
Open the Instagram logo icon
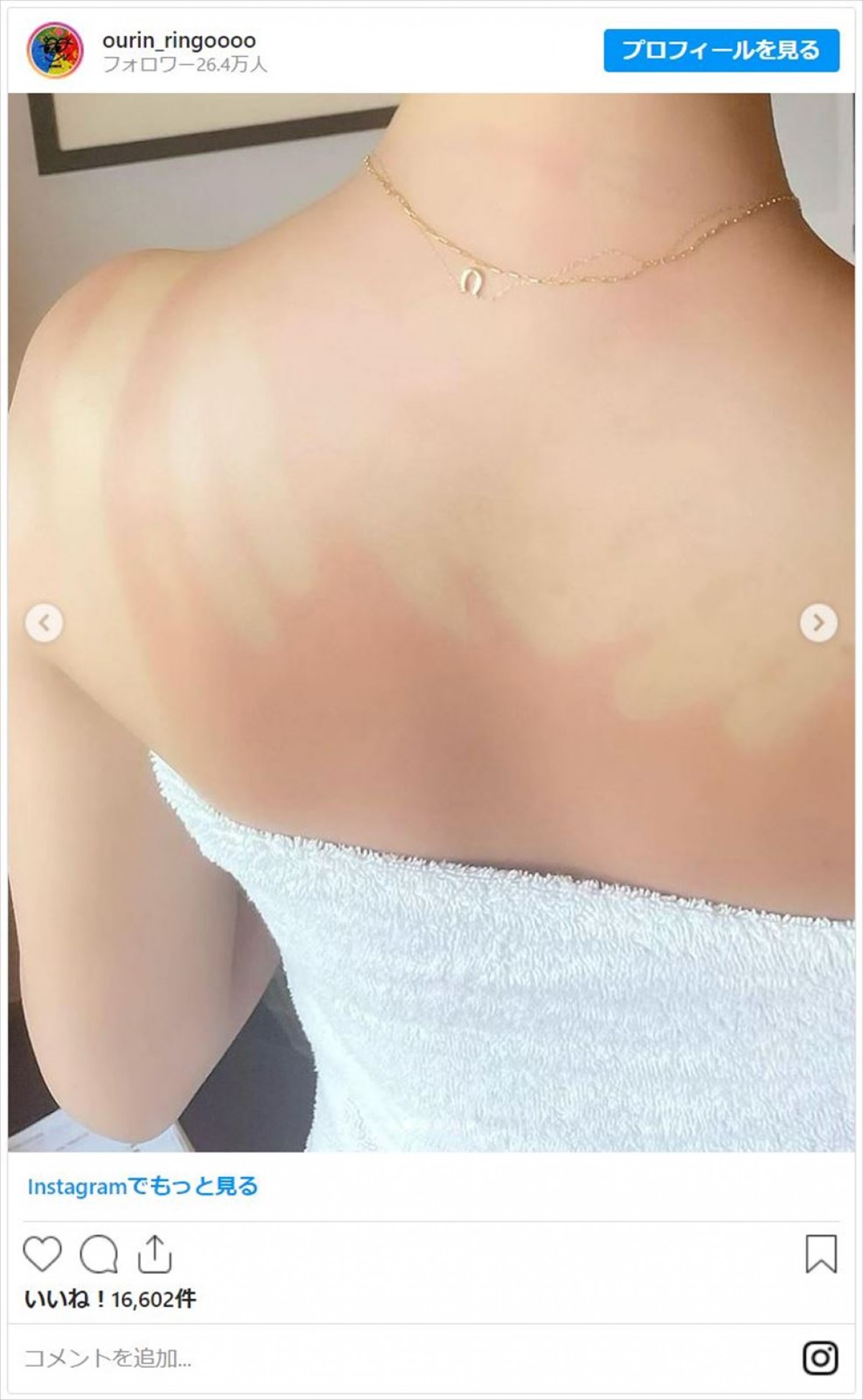pyautogui.click(x=821, y=1359)
